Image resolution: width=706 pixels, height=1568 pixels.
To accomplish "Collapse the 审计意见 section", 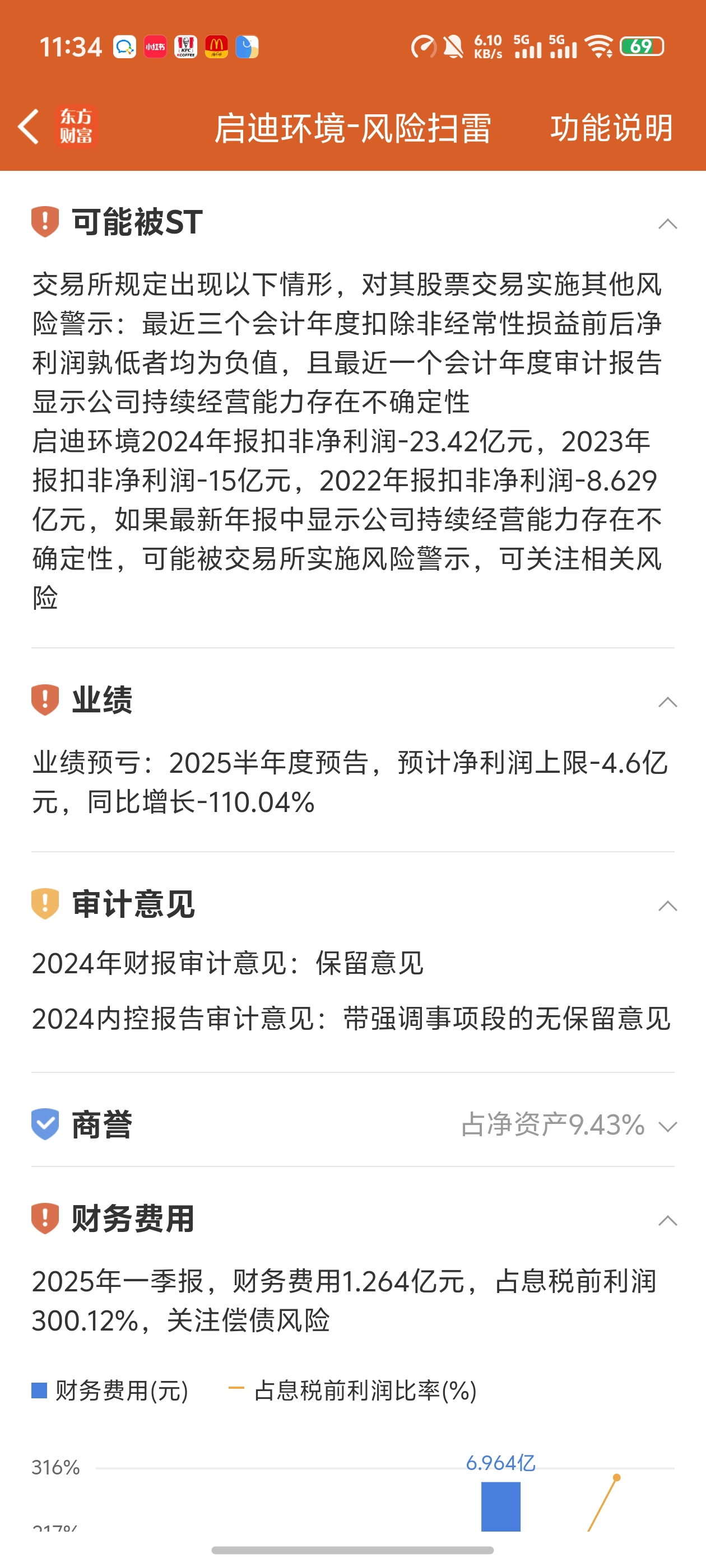I will [x=668, y=906].
